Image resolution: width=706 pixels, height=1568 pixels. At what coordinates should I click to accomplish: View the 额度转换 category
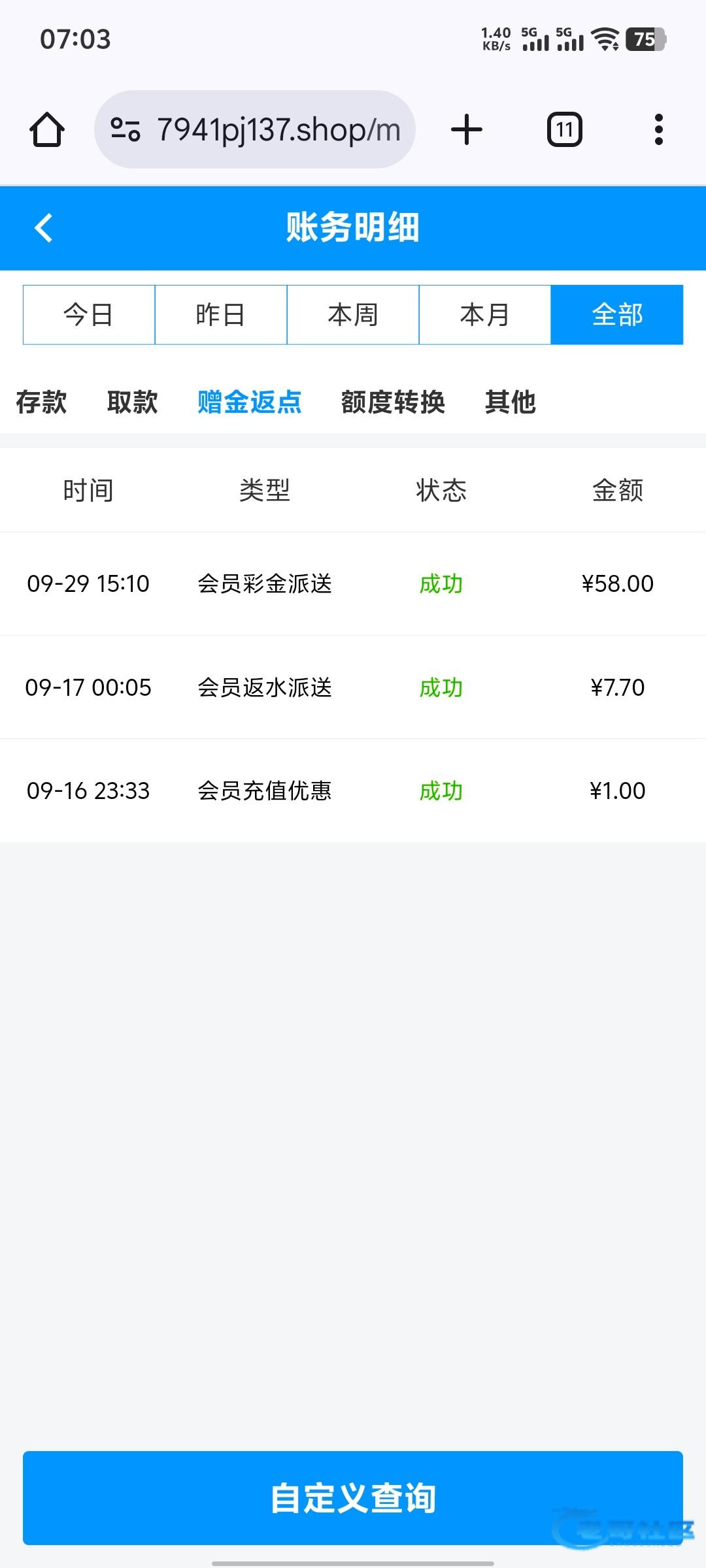(x=393, y=402)
